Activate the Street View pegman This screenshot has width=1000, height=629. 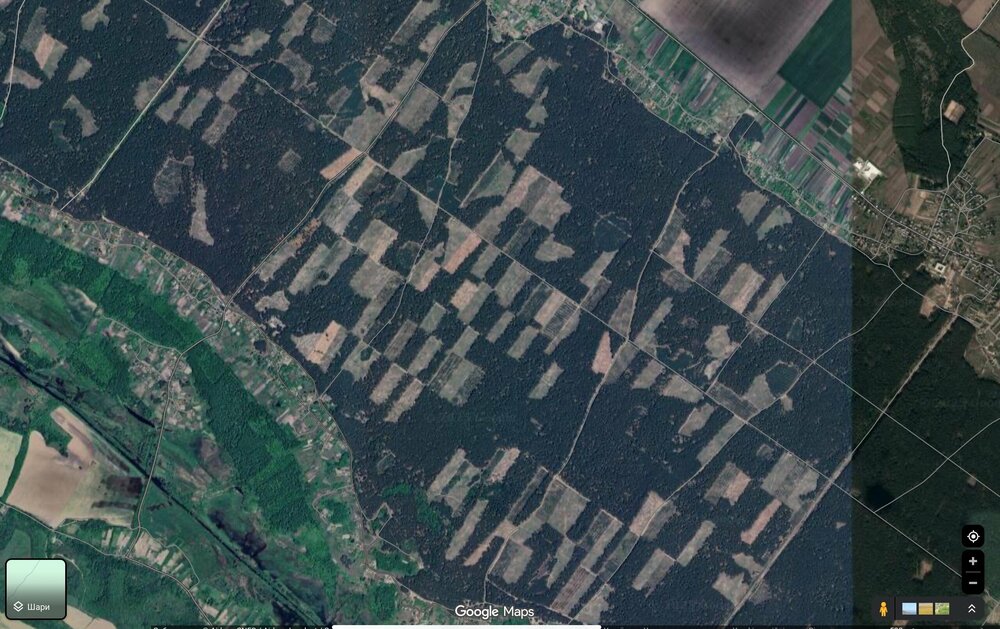(x=883, y=608)
